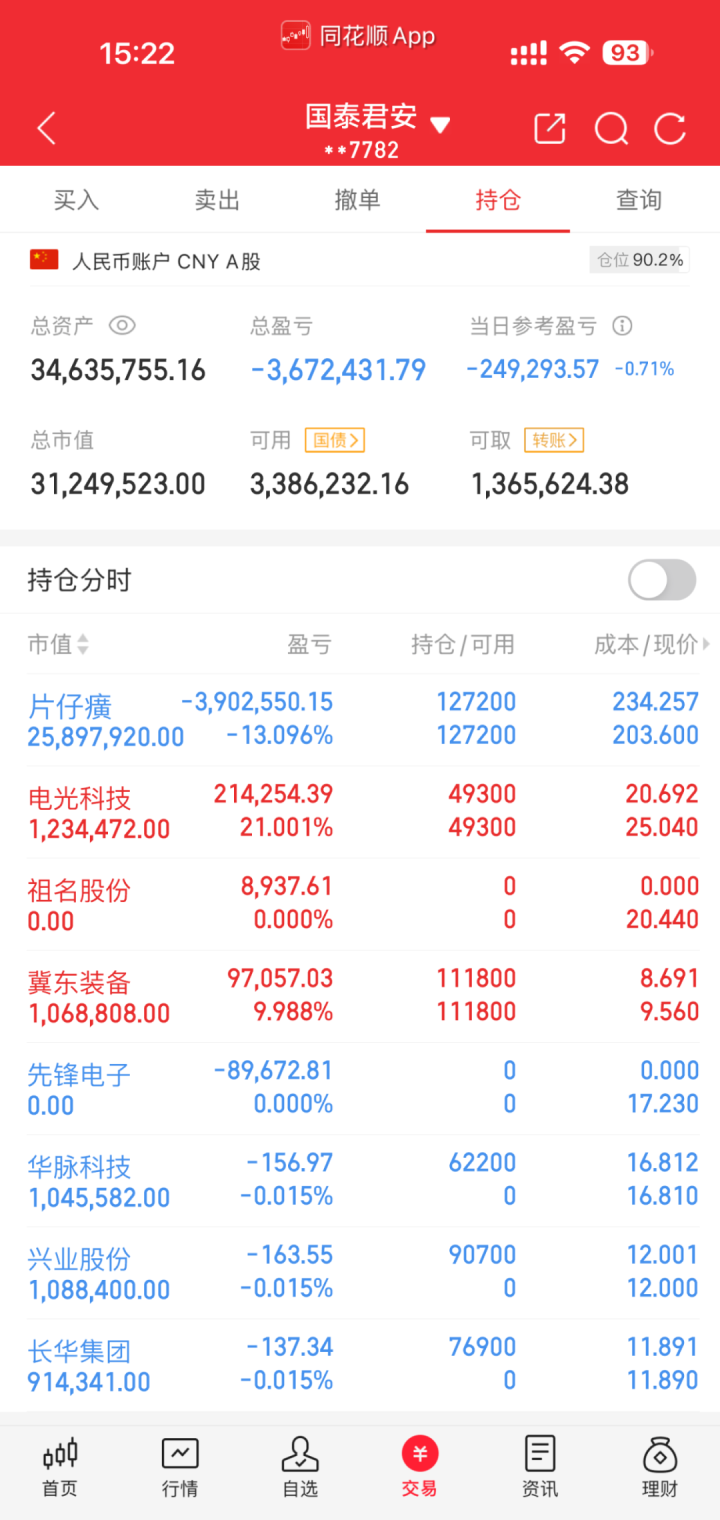Refresh the account data
720x1520 pixels.
(x=670, y=128)
